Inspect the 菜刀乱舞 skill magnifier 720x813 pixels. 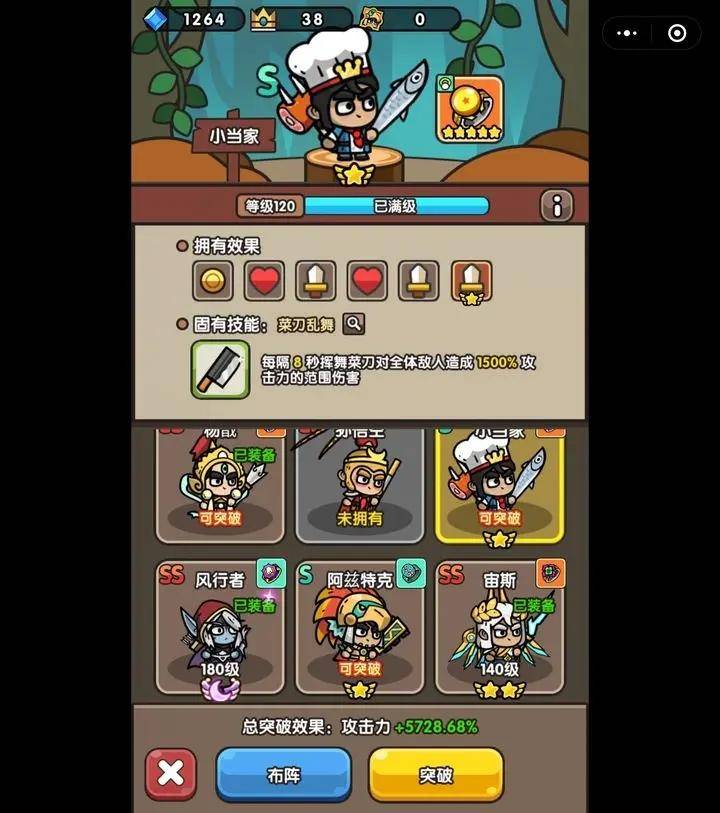tap(353, 323)
